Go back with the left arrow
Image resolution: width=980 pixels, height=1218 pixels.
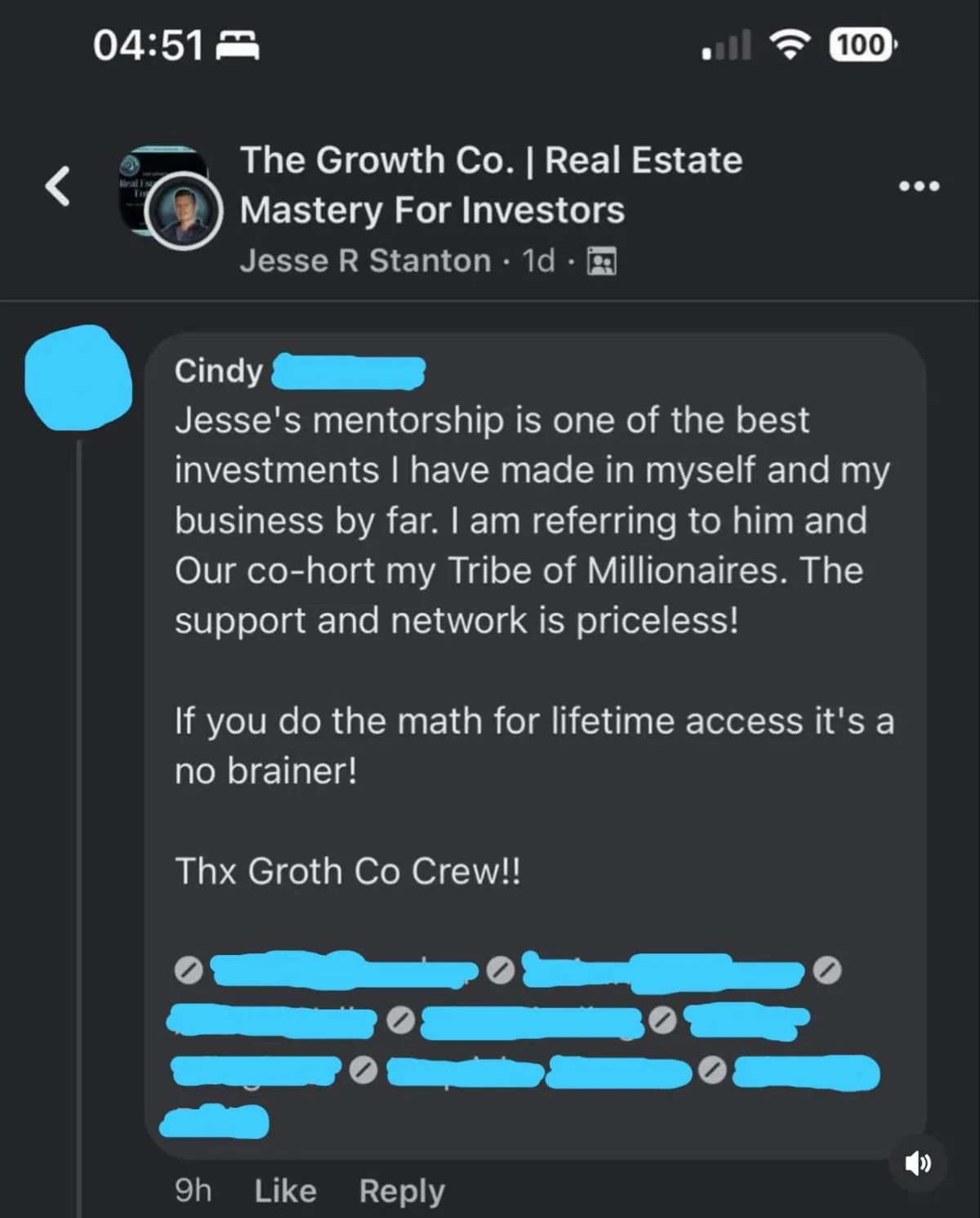click(57, 186)
